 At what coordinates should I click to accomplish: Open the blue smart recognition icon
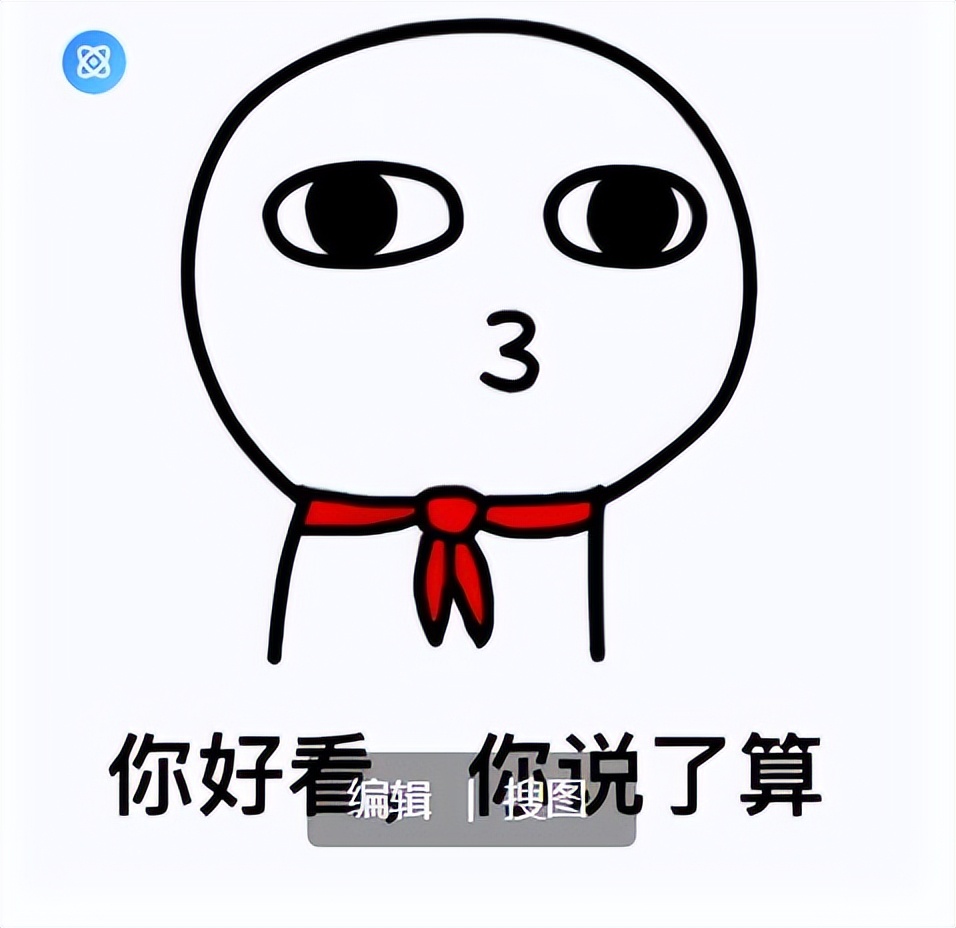coord(94,62)
